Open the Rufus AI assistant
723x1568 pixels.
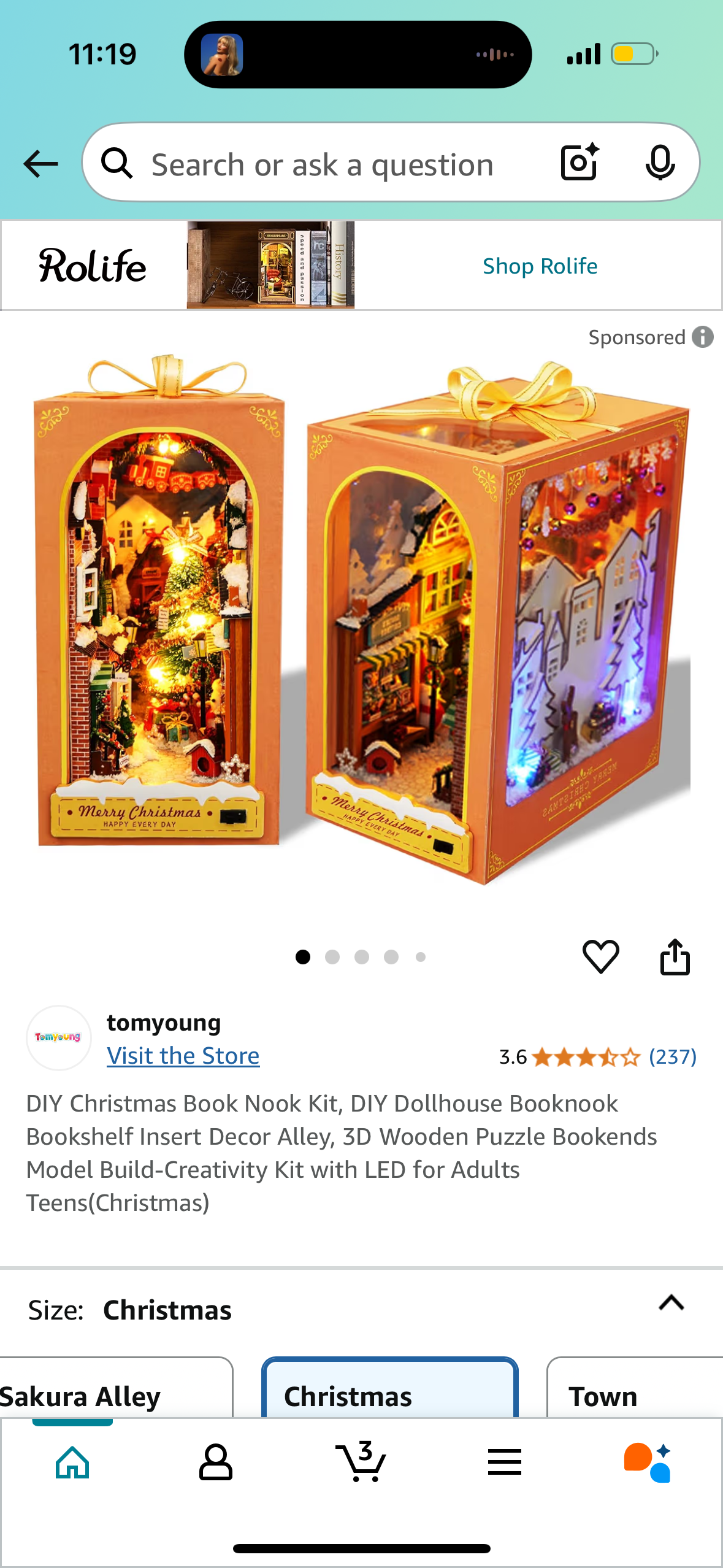tap(648, 1462)
